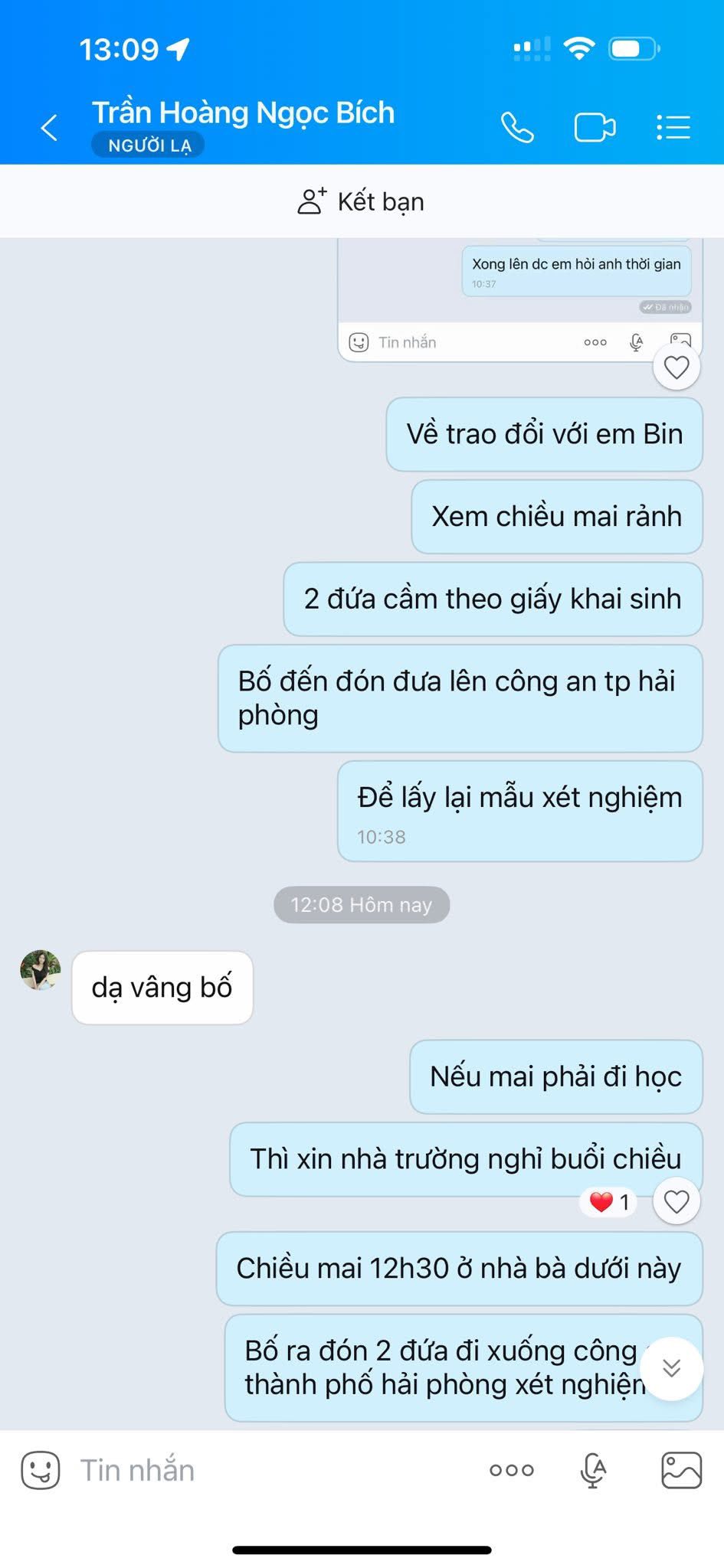The height and width of the screenshot is (1568, 724).
Task: Open the sticker and emoji picker
Action: (41, 1470)
